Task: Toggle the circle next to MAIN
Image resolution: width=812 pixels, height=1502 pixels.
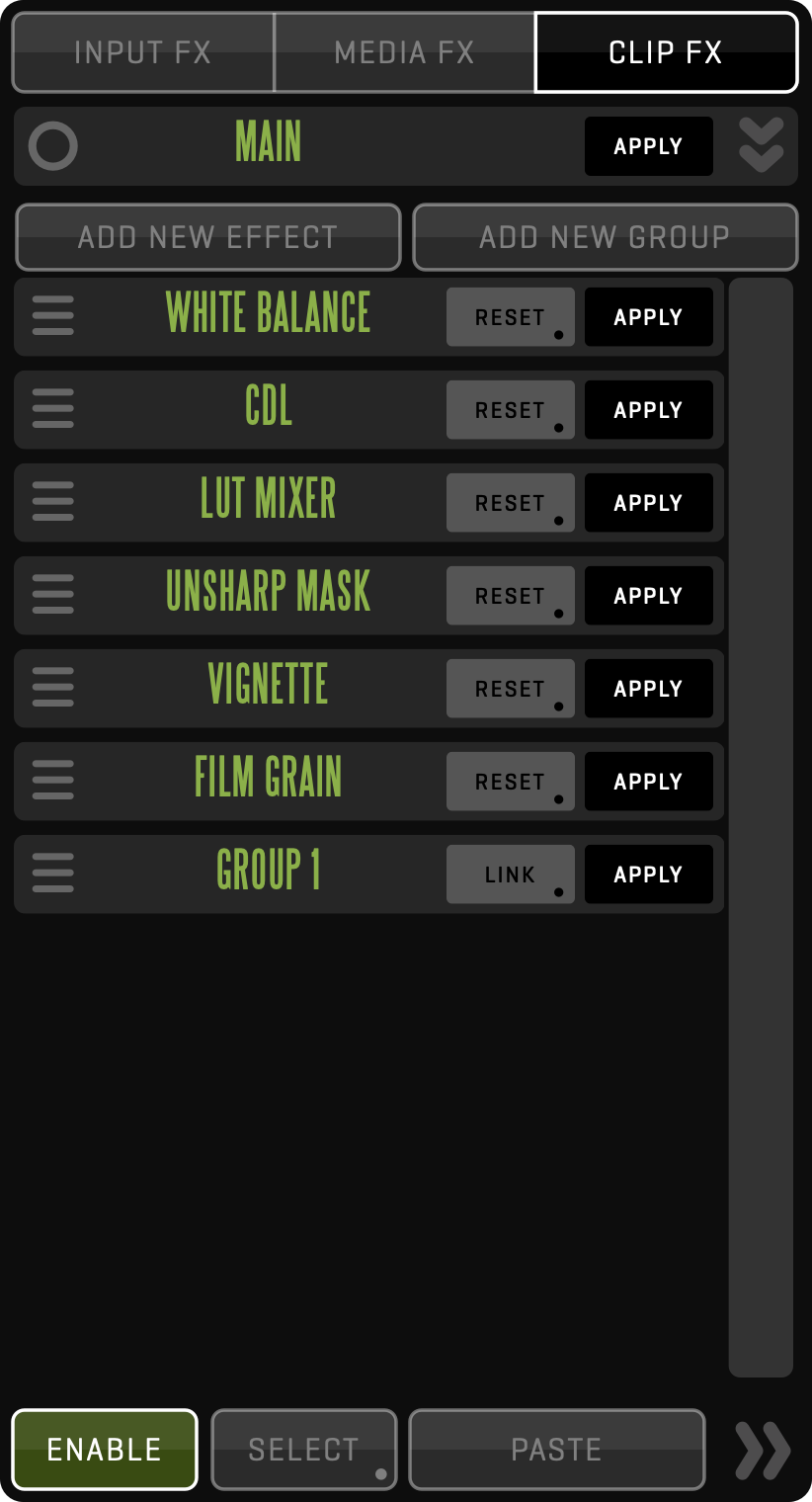Action: pyautogui.click(x=52, y=146)
